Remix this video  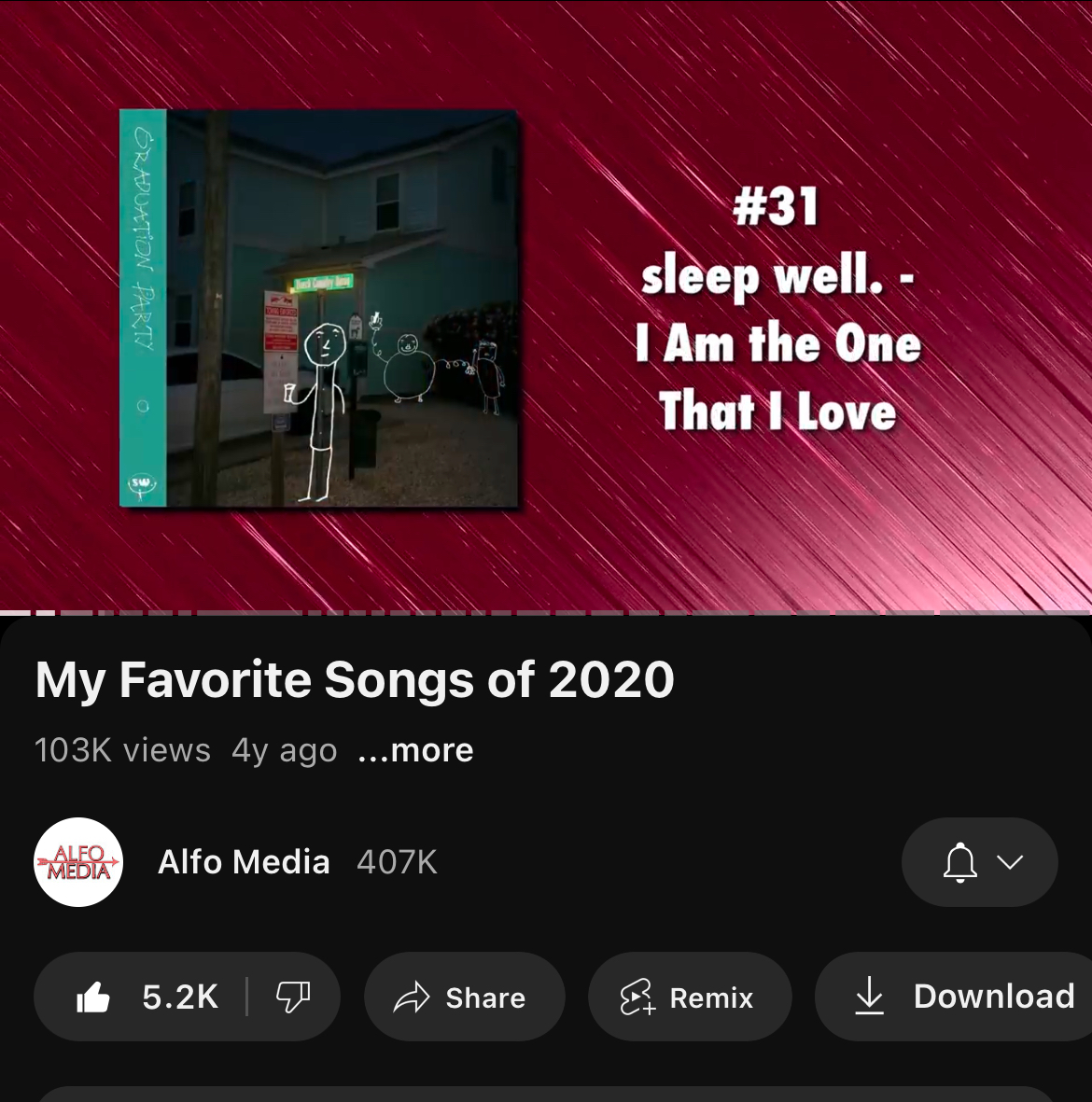coord(689,997)
